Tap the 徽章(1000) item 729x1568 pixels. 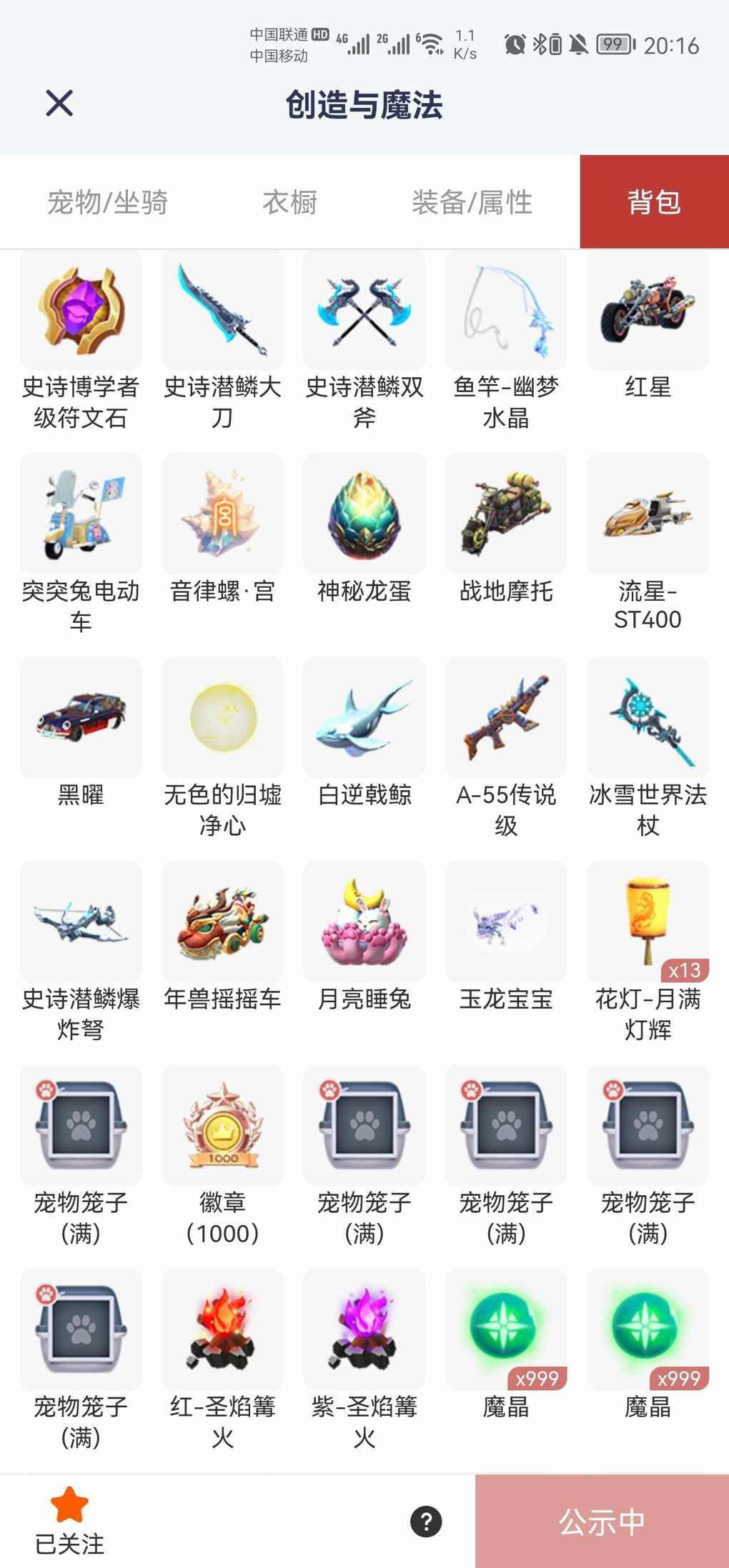pos(222,1126)
